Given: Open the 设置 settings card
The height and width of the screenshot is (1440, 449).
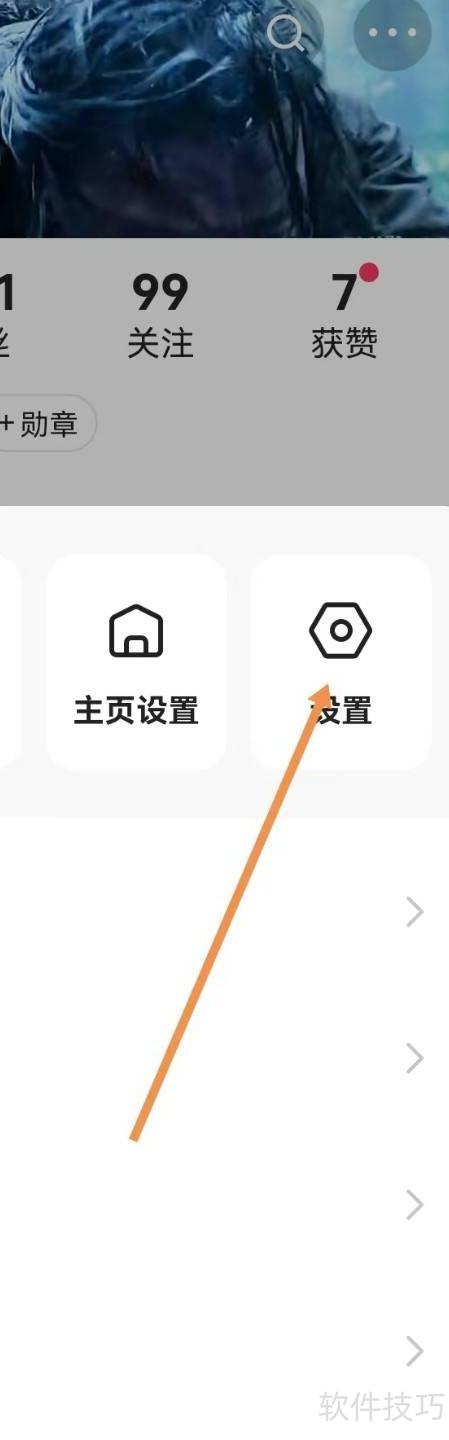Looking at the screenshot, I should [x=340, y=662].
